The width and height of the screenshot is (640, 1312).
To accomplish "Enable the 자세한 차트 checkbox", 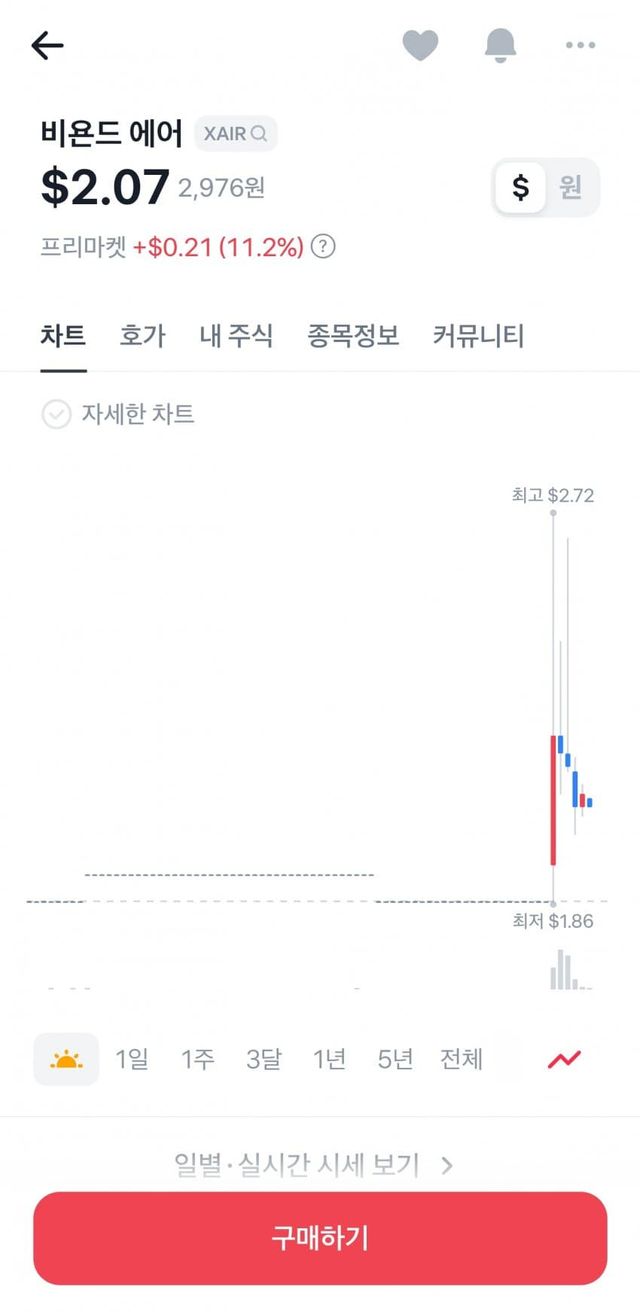I will [56, 414].
